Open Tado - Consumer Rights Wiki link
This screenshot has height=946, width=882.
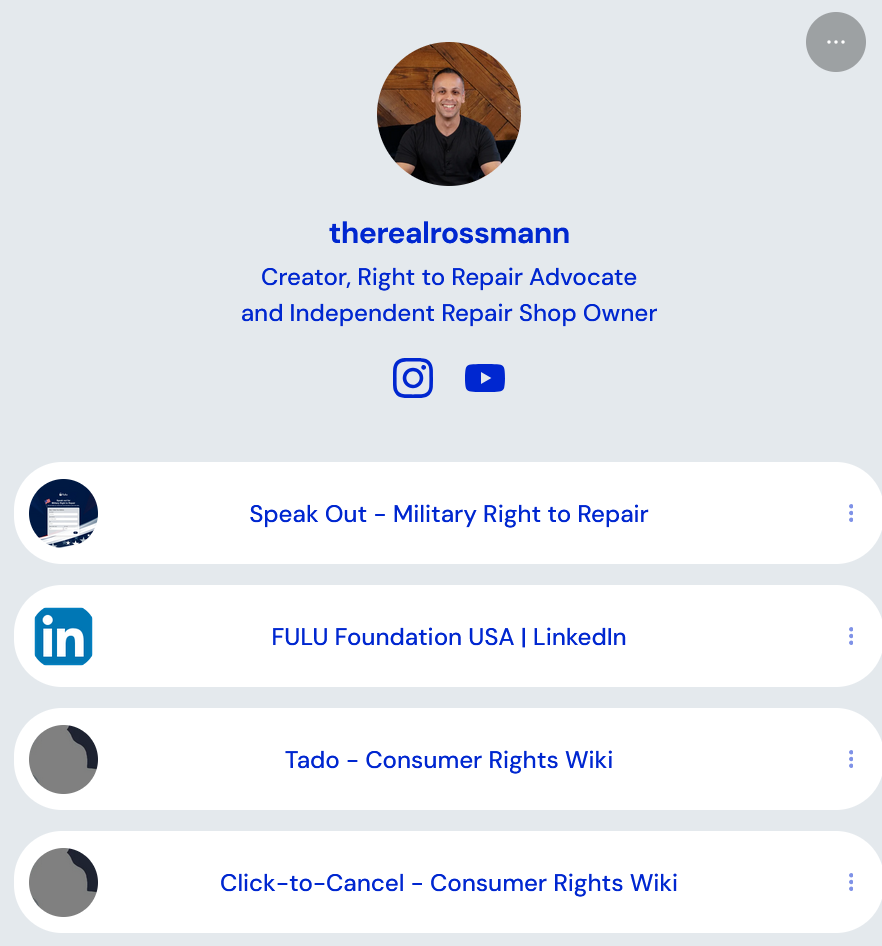448,760
